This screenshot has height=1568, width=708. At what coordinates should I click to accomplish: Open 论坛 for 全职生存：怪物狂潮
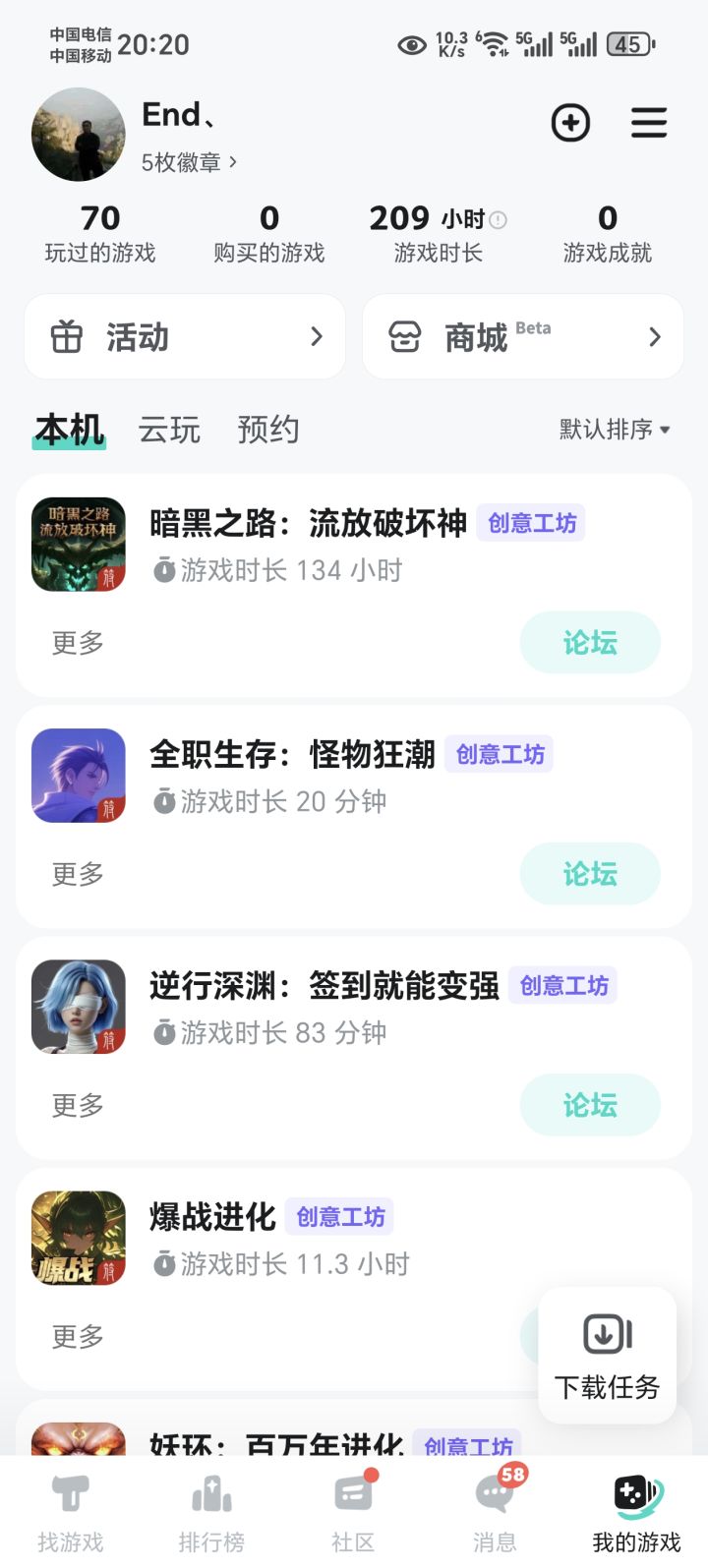(589, 874)
